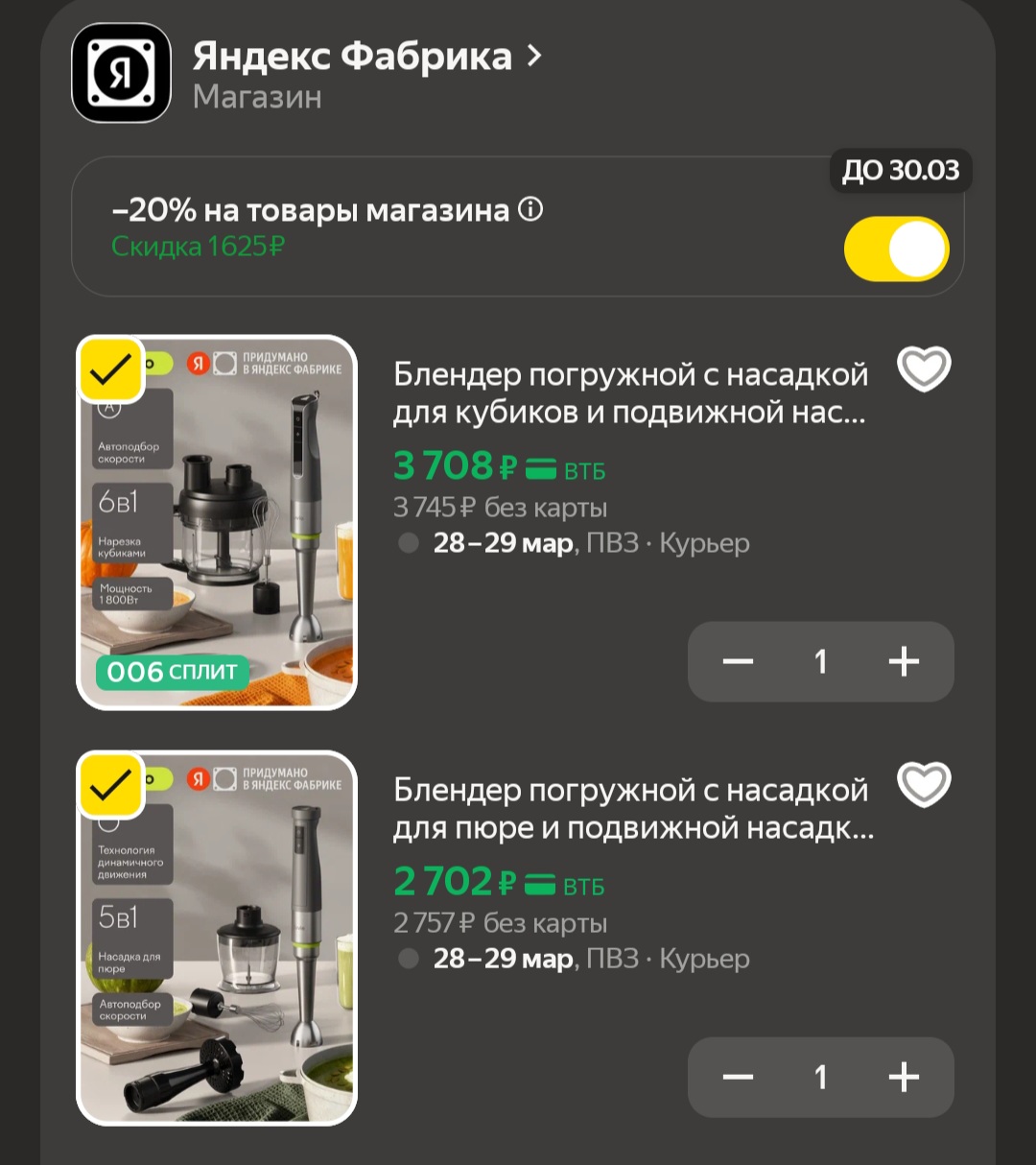Open the purée blender product thumbnail

tap(219, 940)
